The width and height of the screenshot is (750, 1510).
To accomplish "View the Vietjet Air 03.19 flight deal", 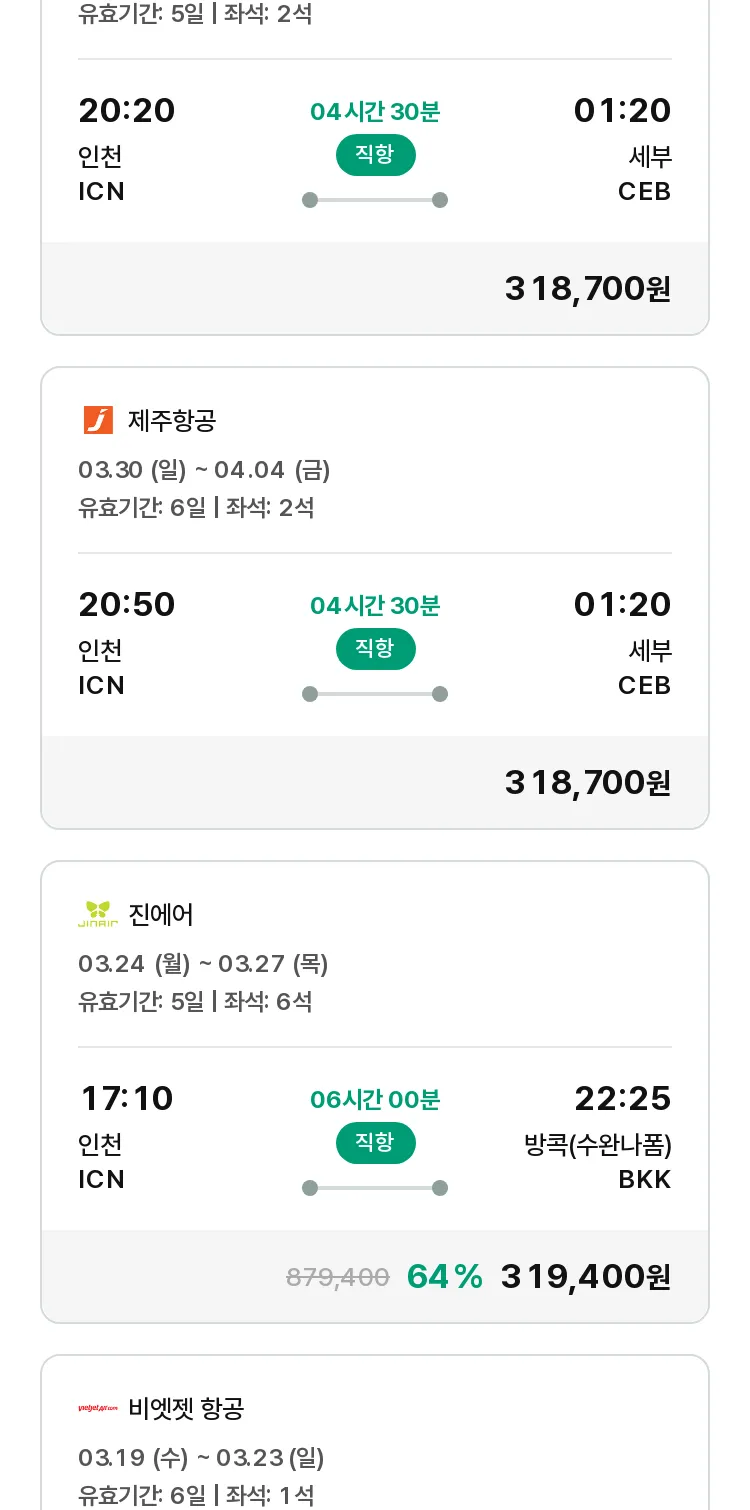I will [375, 1432].
